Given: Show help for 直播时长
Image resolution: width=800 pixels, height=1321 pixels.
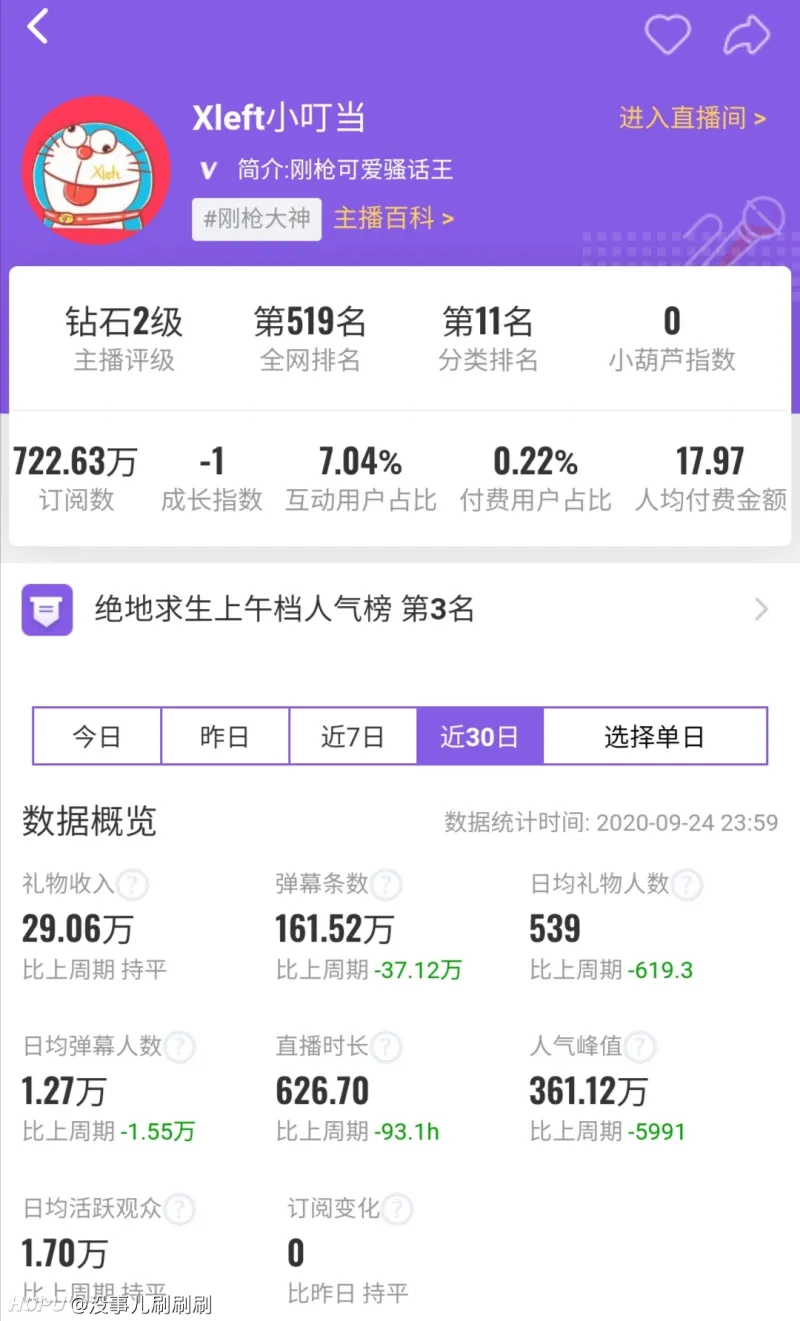Looking at the screenshot, I should coord(386,1047).
